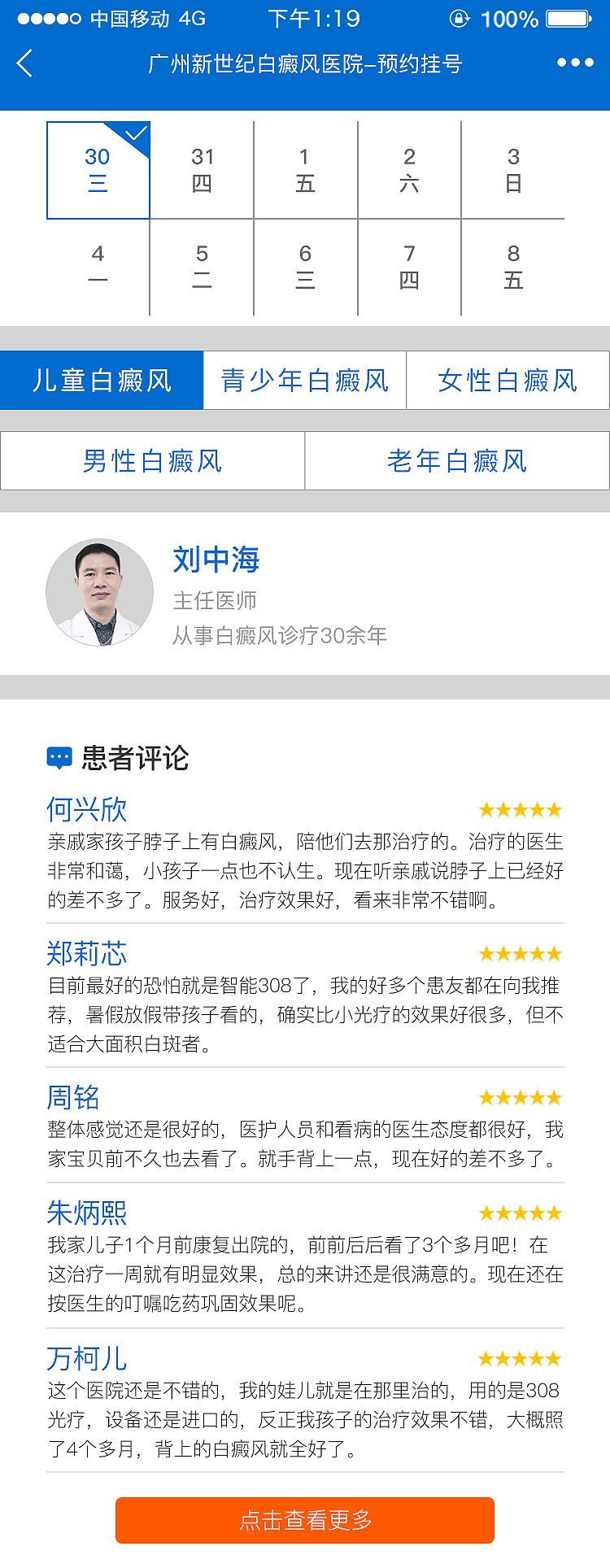Tap the star rating beside 周铭

coord(520,1097)
